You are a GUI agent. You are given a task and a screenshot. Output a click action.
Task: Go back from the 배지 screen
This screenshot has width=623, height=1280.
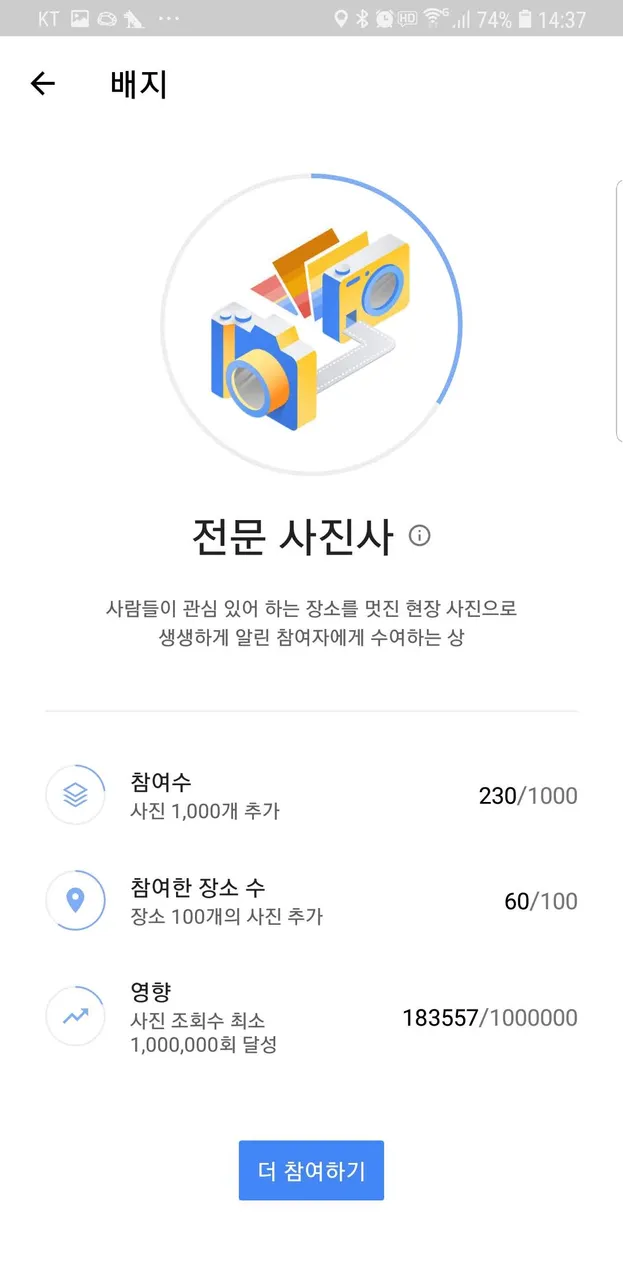[x=42, y=84]
